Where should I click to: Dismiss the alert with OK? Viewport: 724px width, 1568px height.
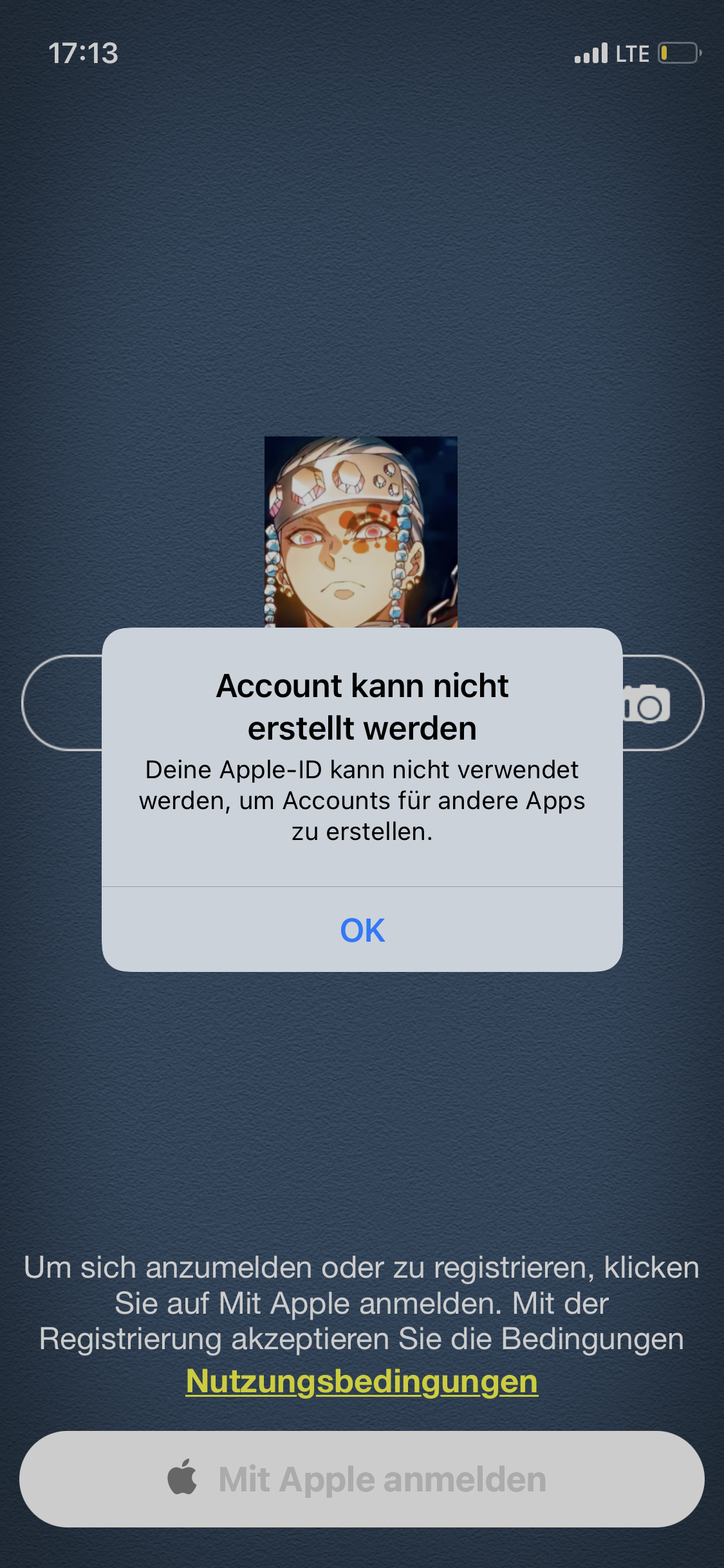pyautogui.click(x=362, y=929)
